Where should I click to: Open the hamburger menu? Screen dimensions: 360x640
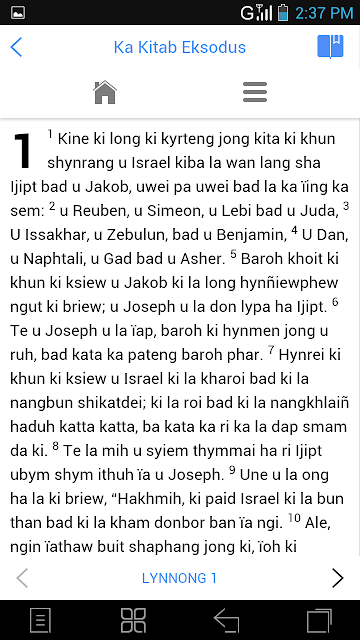[255, 92]
